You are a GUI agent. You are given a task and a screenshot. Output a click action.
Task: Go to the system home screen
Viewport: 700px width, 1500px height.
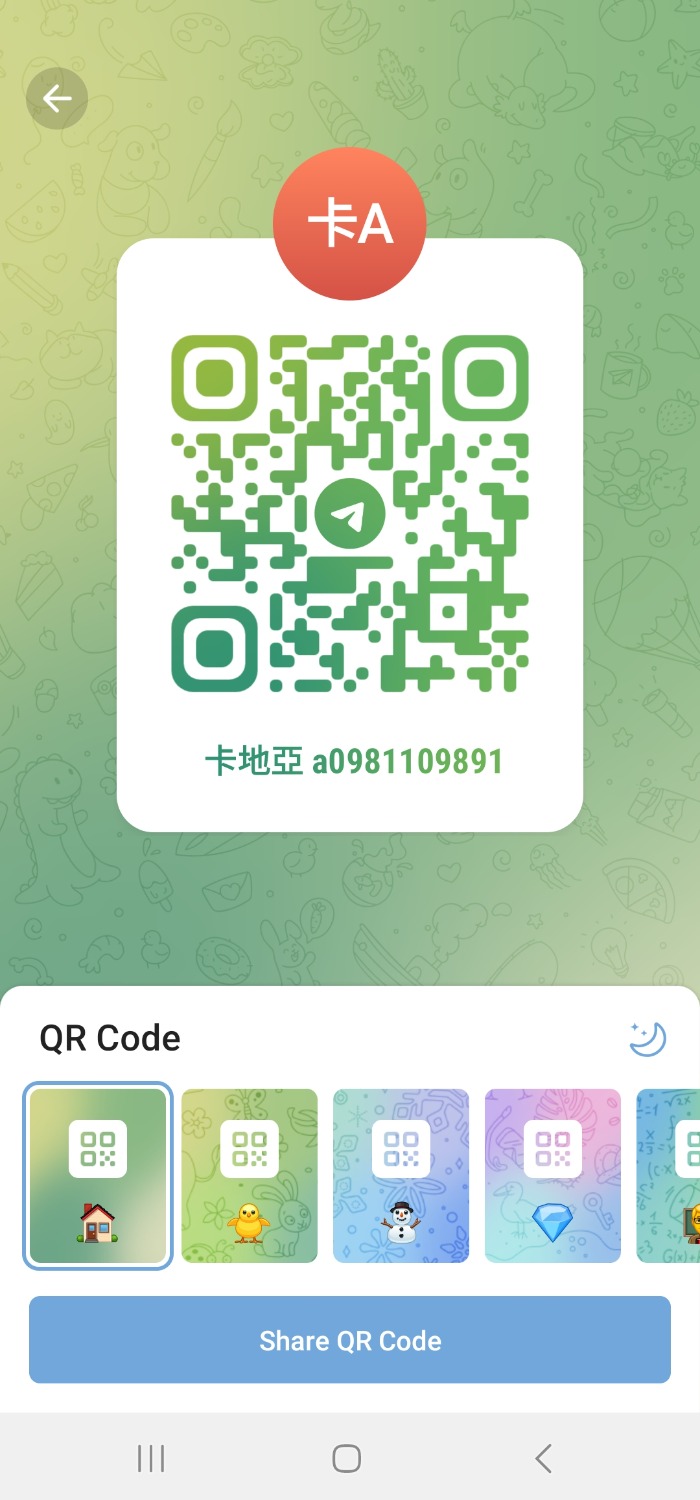pyautogui.click(x=347, y=1459)
